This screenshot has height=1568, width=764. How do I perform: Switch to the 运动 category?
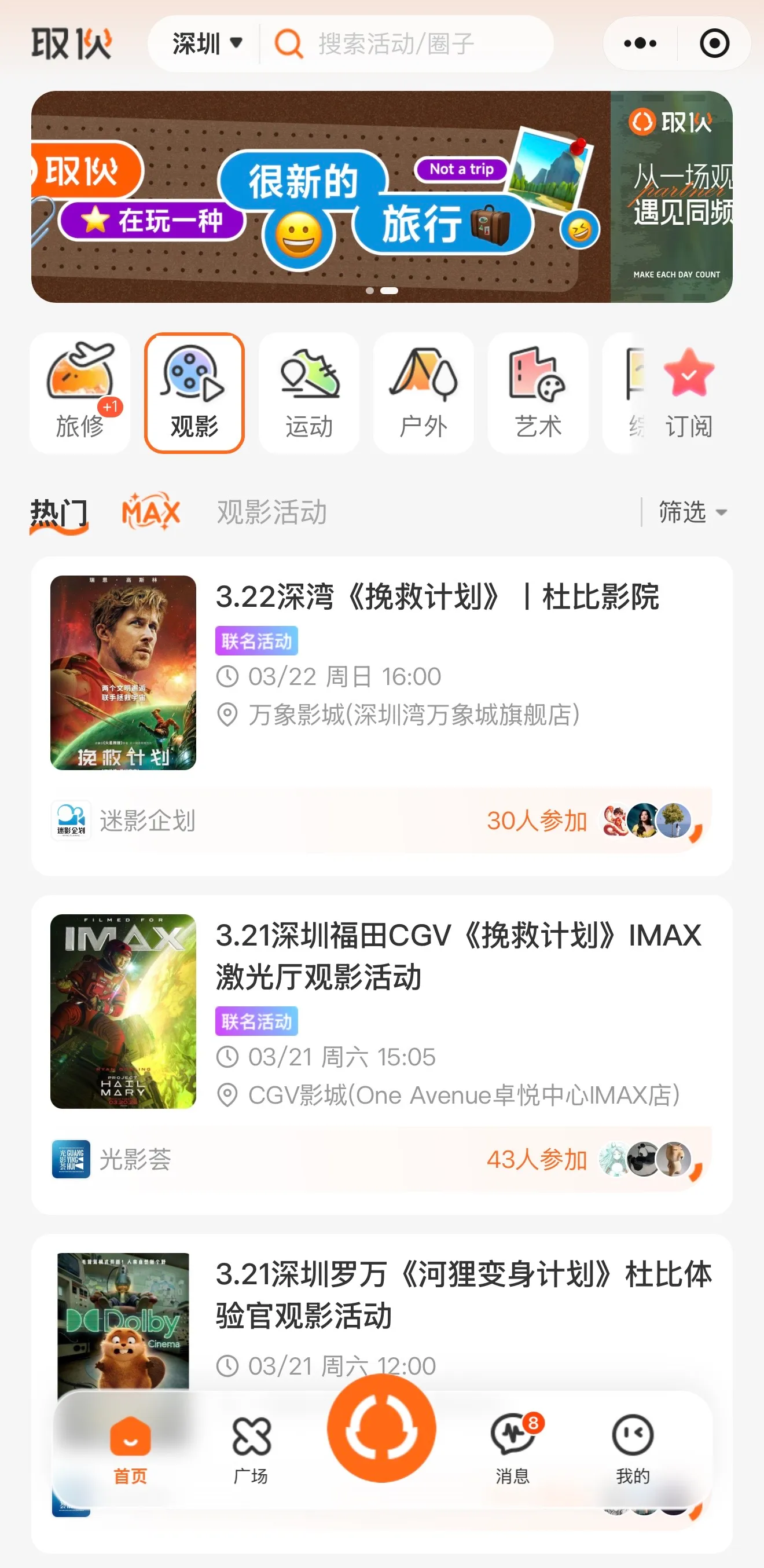309,393
